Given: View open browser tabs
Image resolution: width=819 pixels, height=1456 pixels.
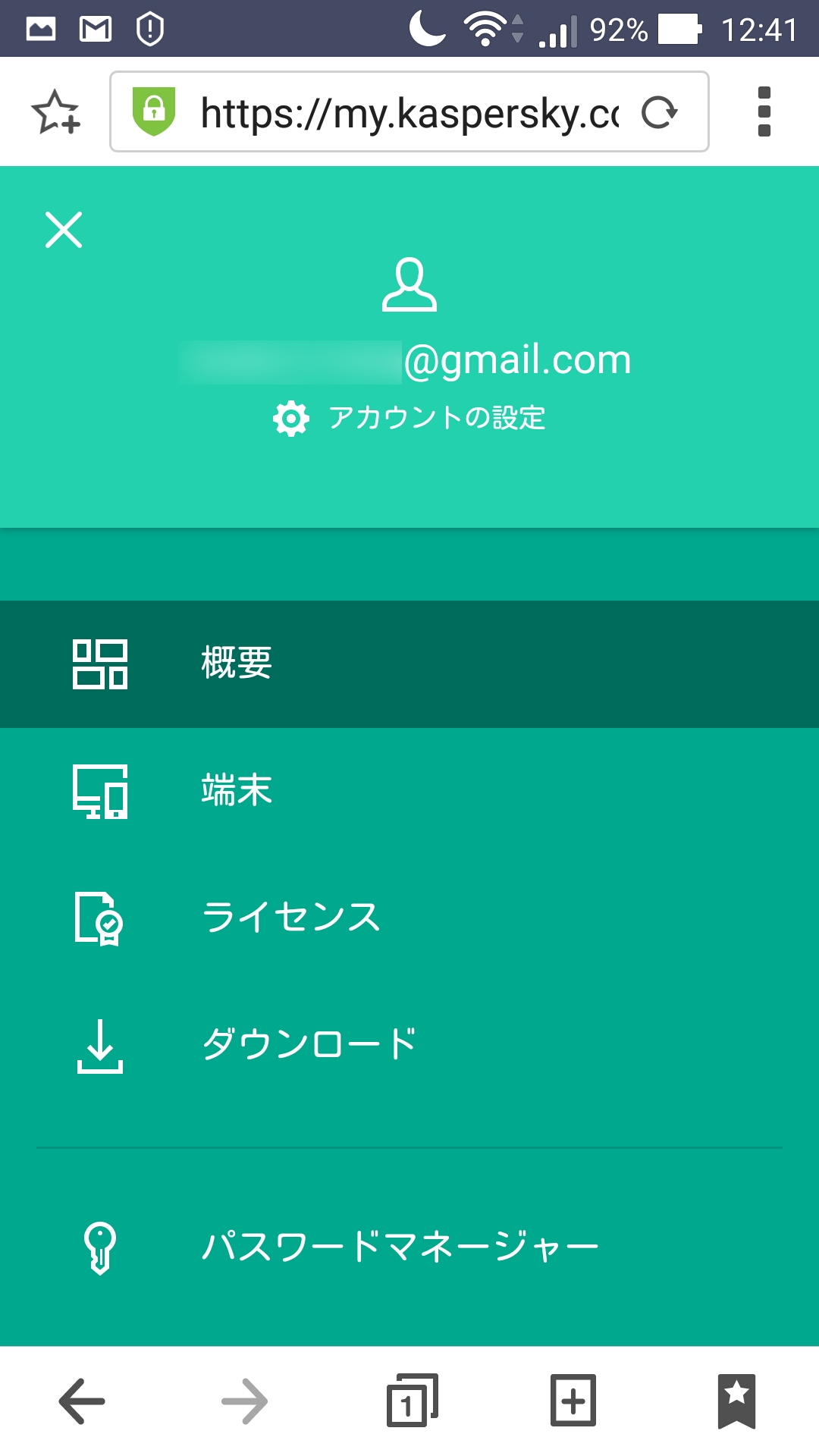Looking at the screenshot, I should [x=412, y=1401].
